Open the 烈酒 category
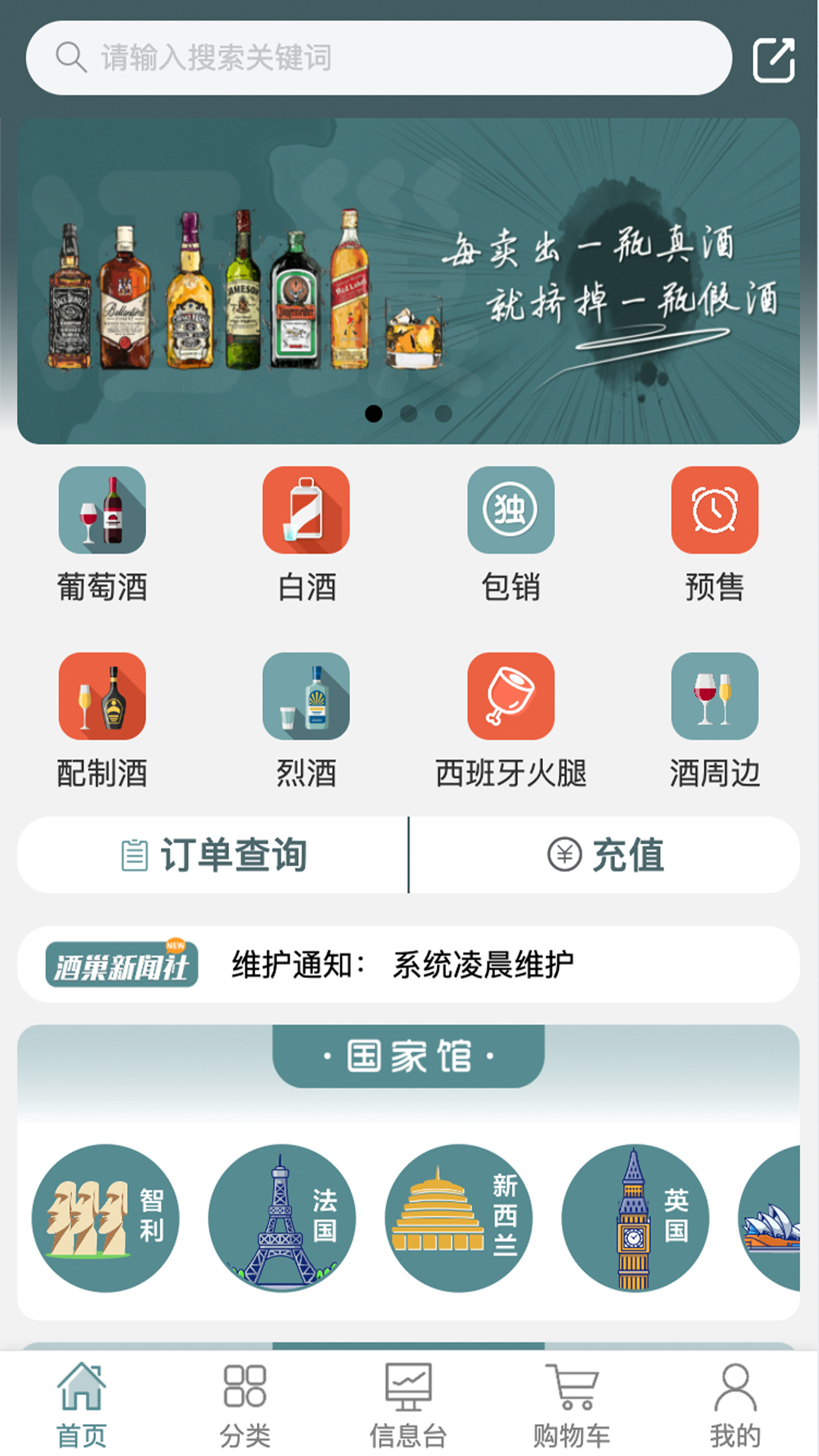819x1456 pixels. point(306,721)
